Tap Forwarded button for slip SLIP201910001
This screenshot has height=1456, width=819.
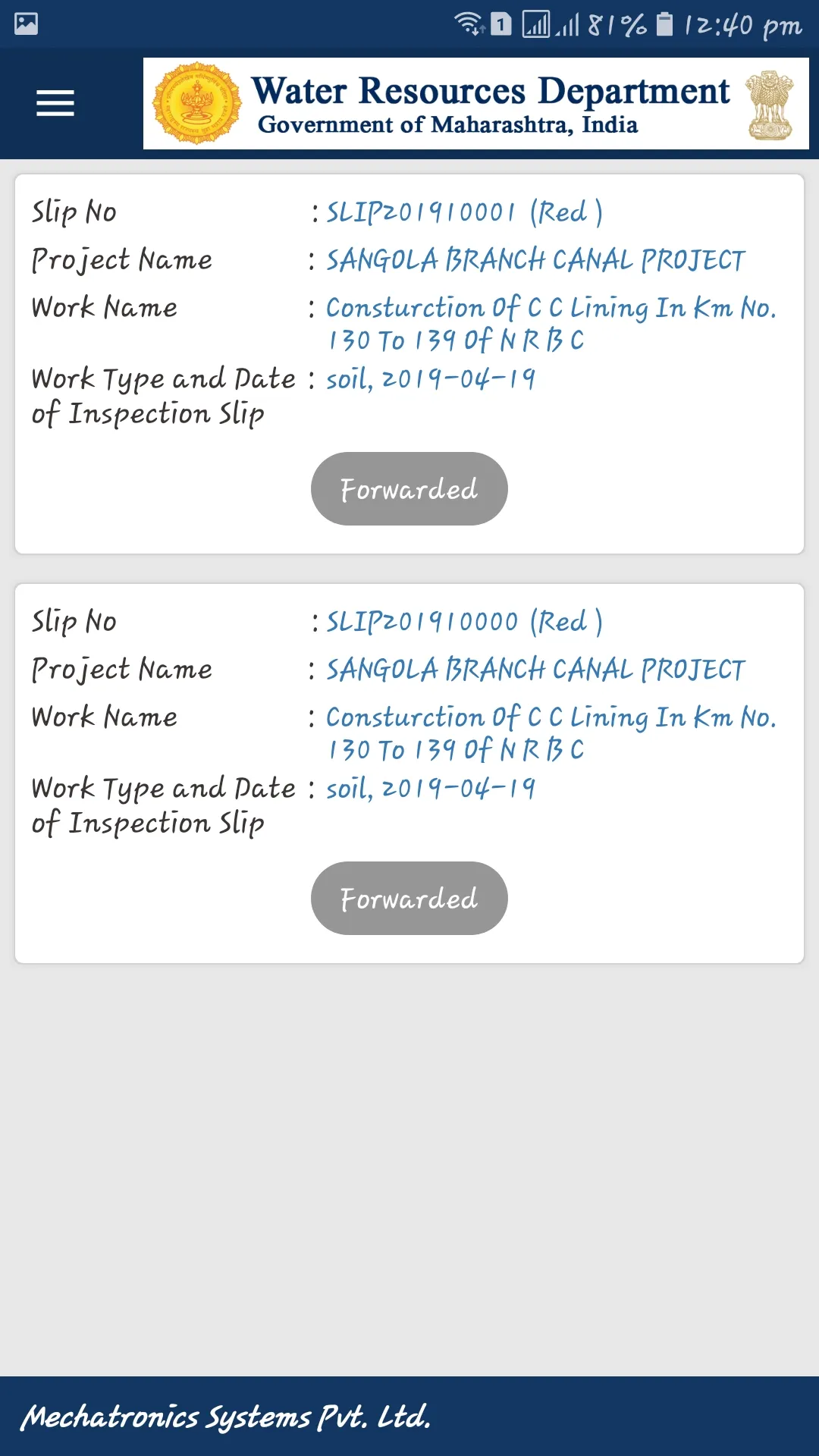point(409,489)
